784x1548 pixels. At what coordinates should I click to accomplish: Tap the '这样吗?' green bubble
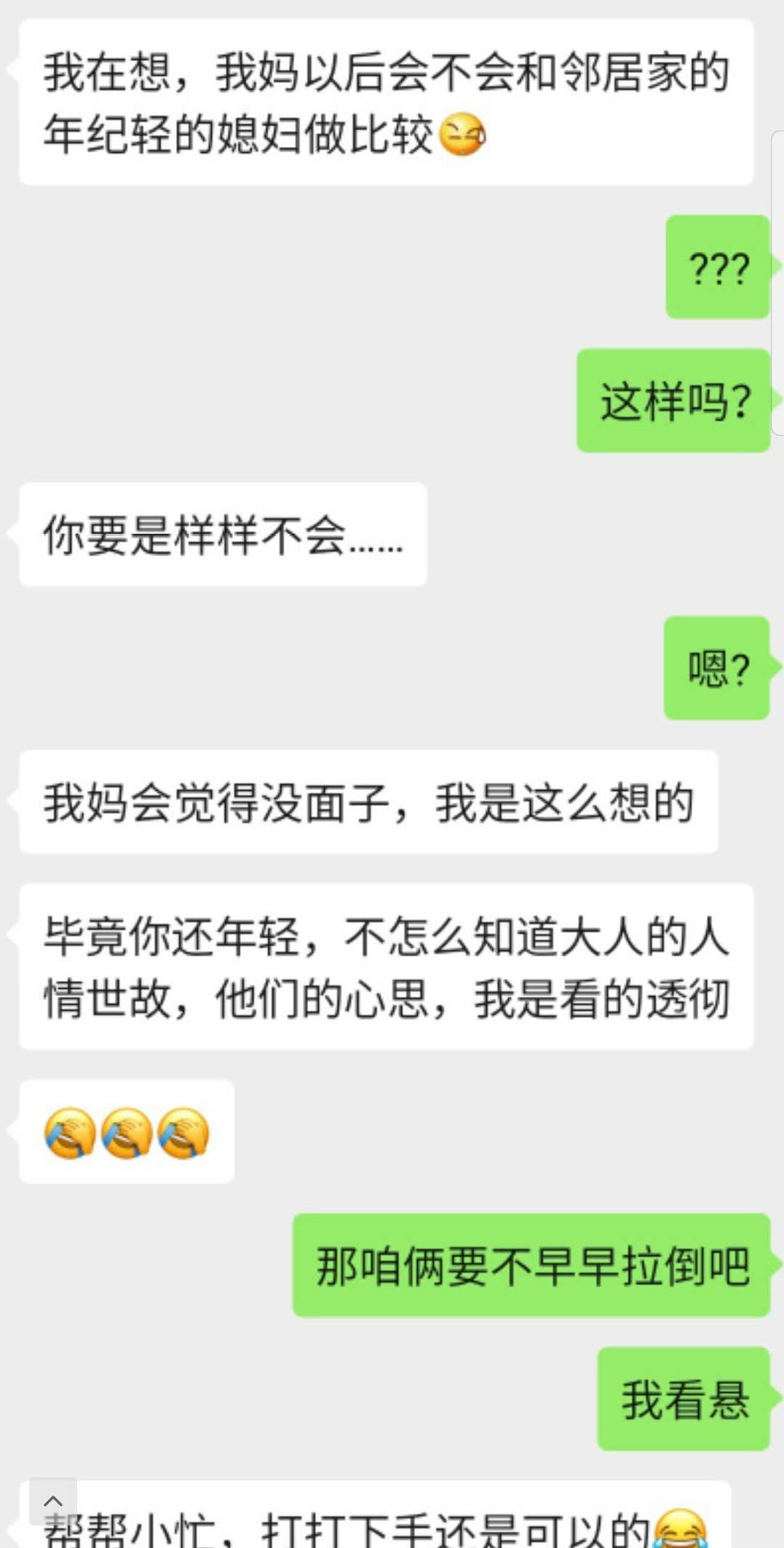click(x=673, y=400)
